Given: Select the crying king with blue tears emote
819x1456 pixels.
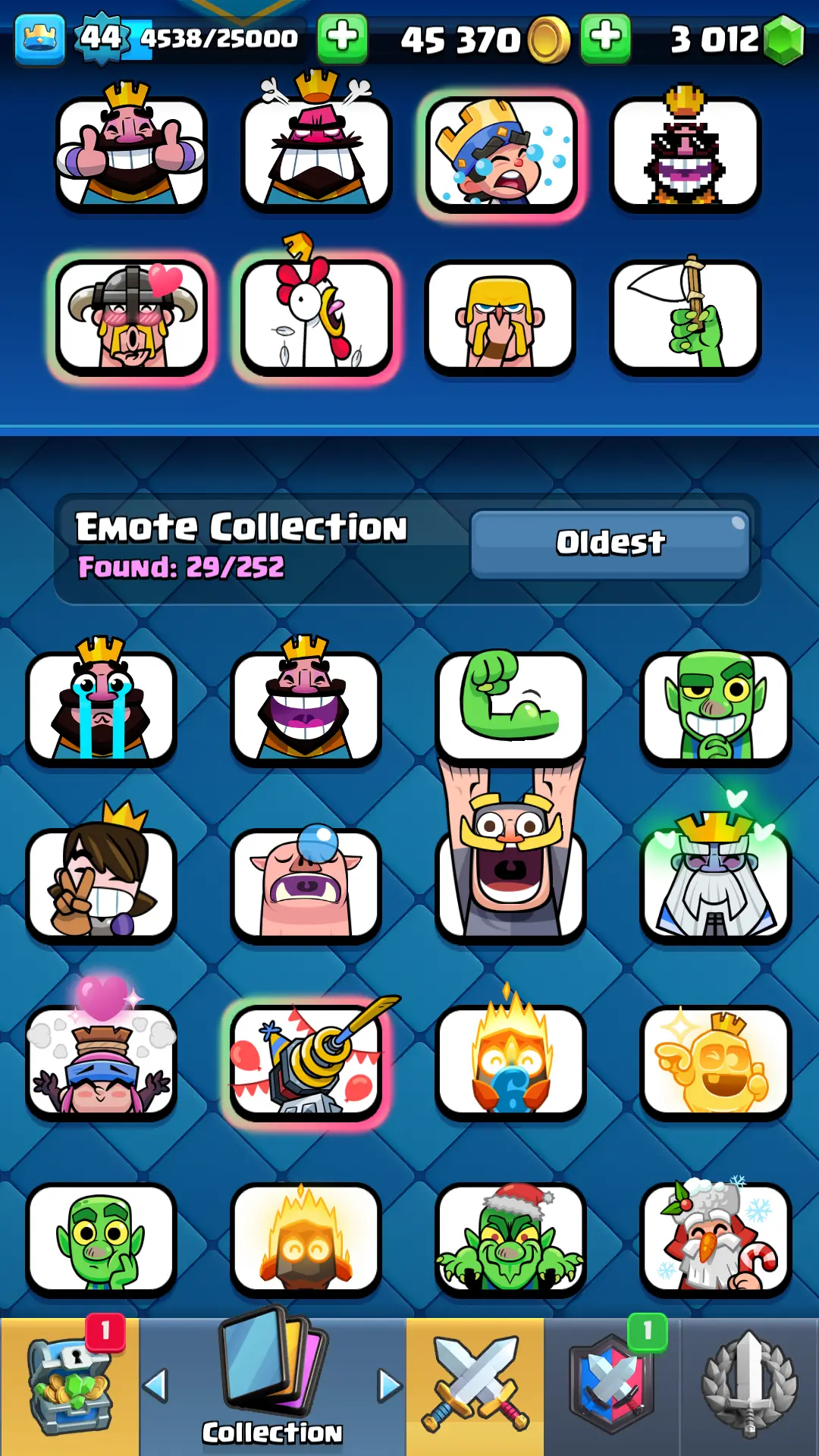Looking at the screenshot, I should point(101,707).
